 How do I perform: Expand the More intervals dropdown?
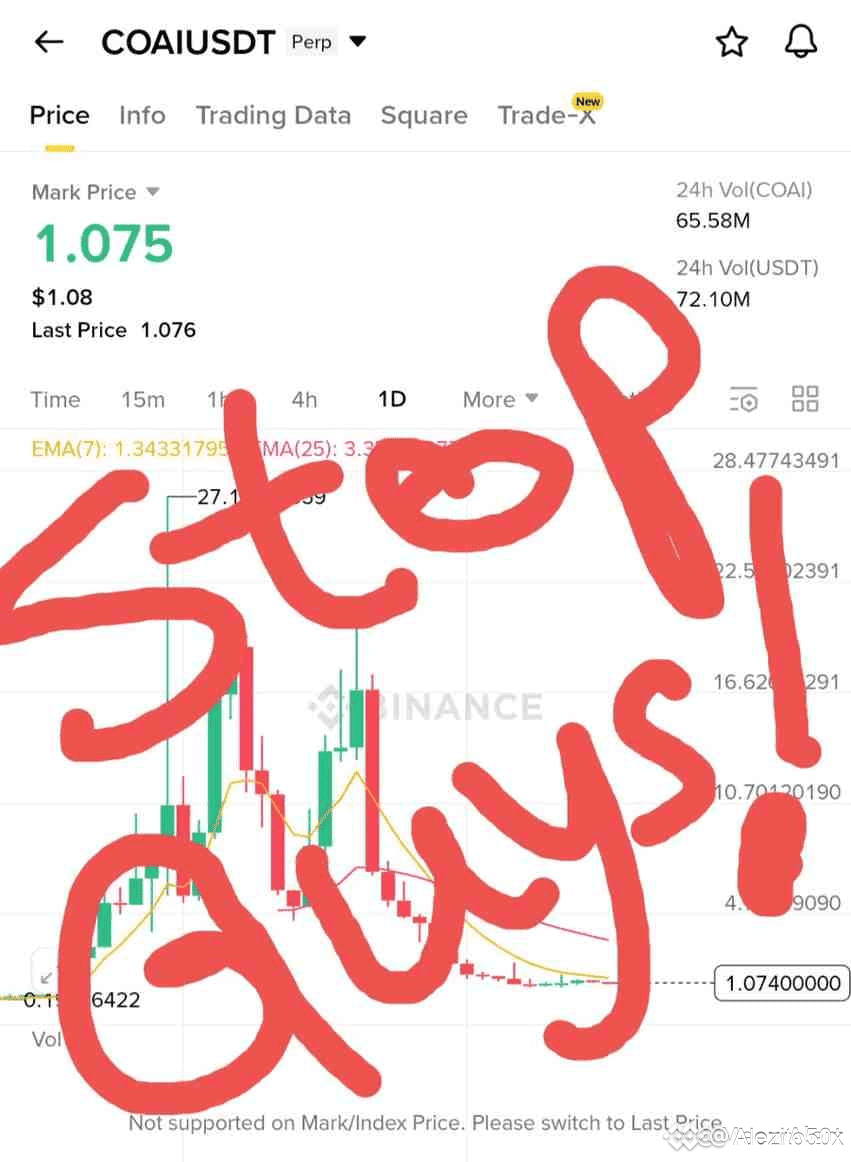point(500,399)
